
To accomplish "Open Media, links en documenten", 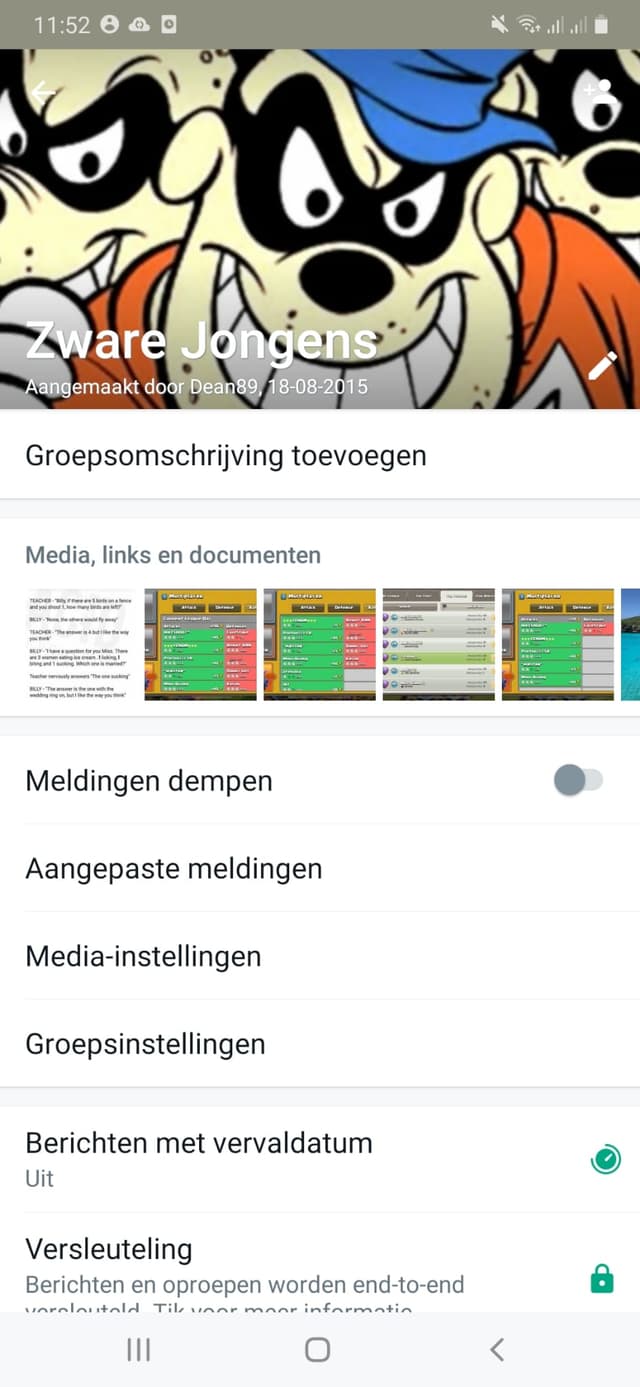I will coord(173,555).
